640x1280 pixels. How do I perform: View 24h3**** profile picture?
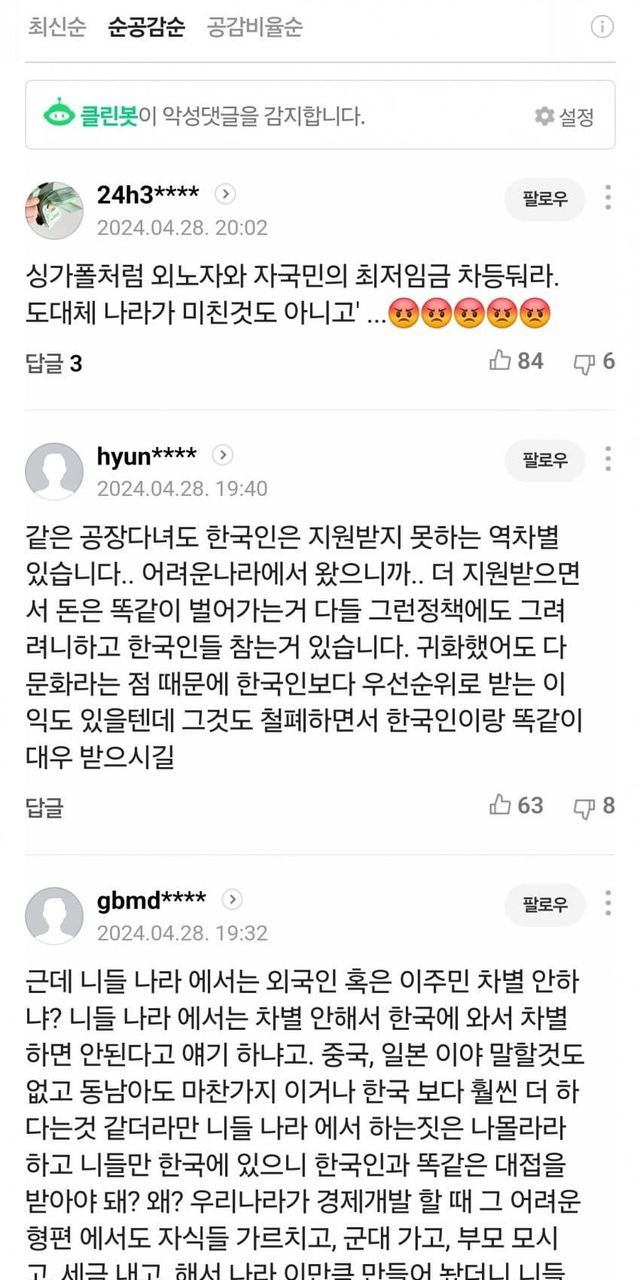click(x=54, y=211)
